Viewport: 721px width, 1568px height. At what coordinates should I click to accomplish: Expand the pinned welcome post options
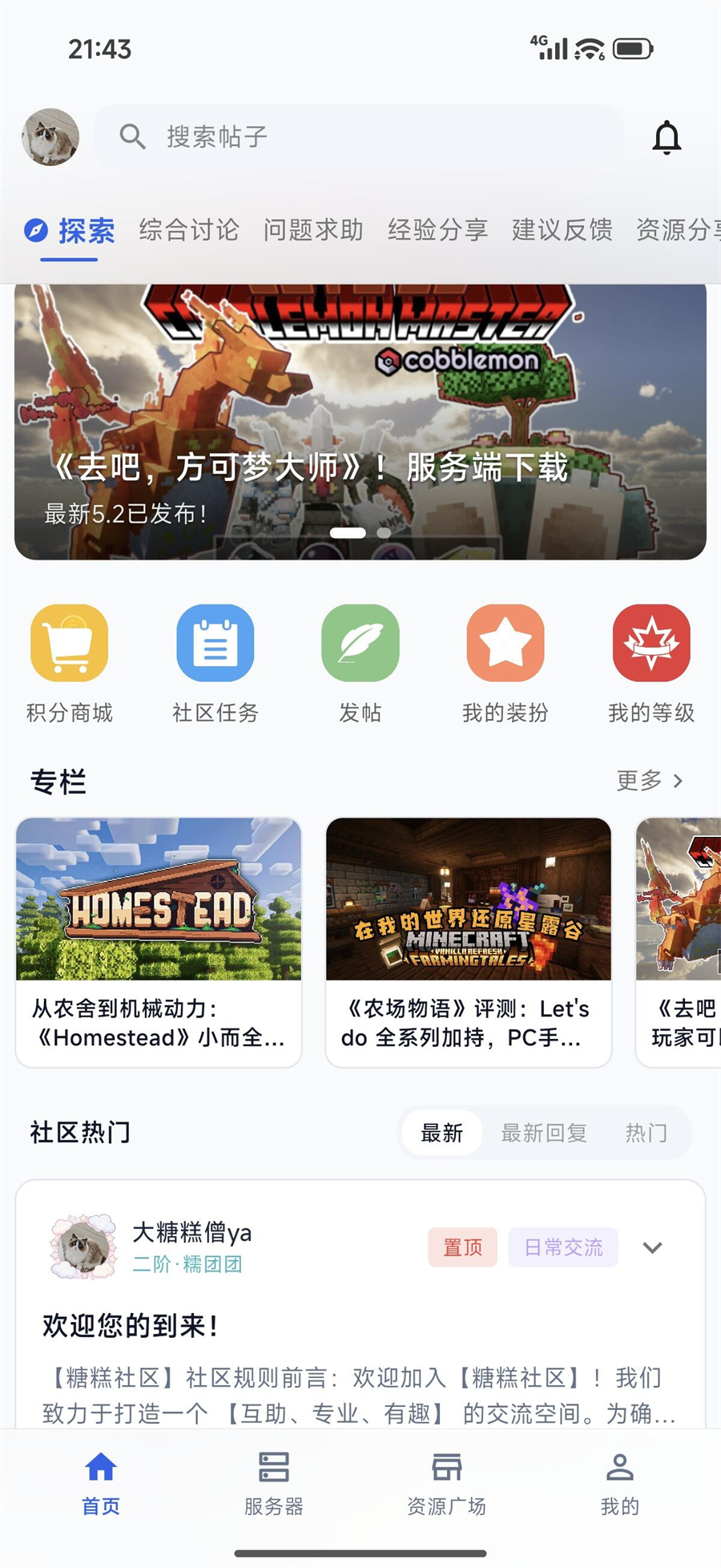coord(653,1248)
